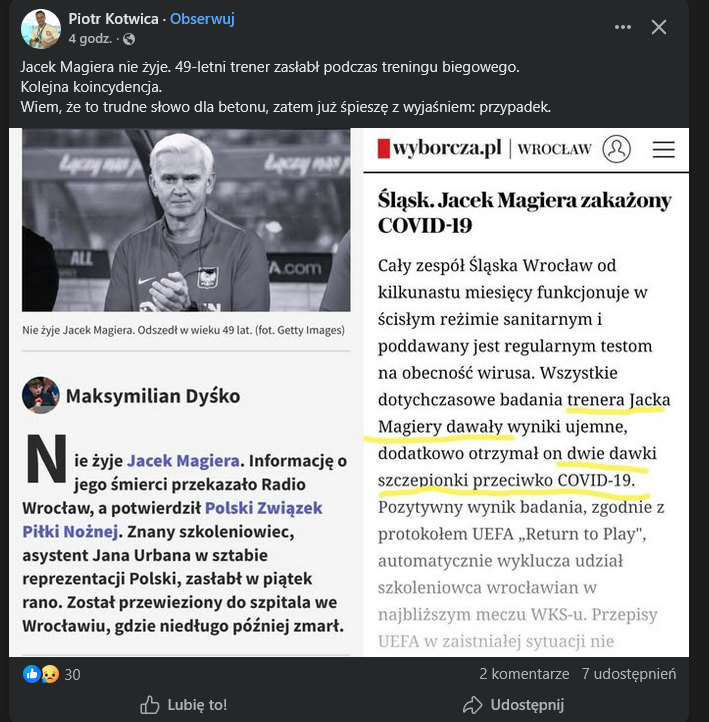Show the 2 komentarze

[x=524, y=674]
